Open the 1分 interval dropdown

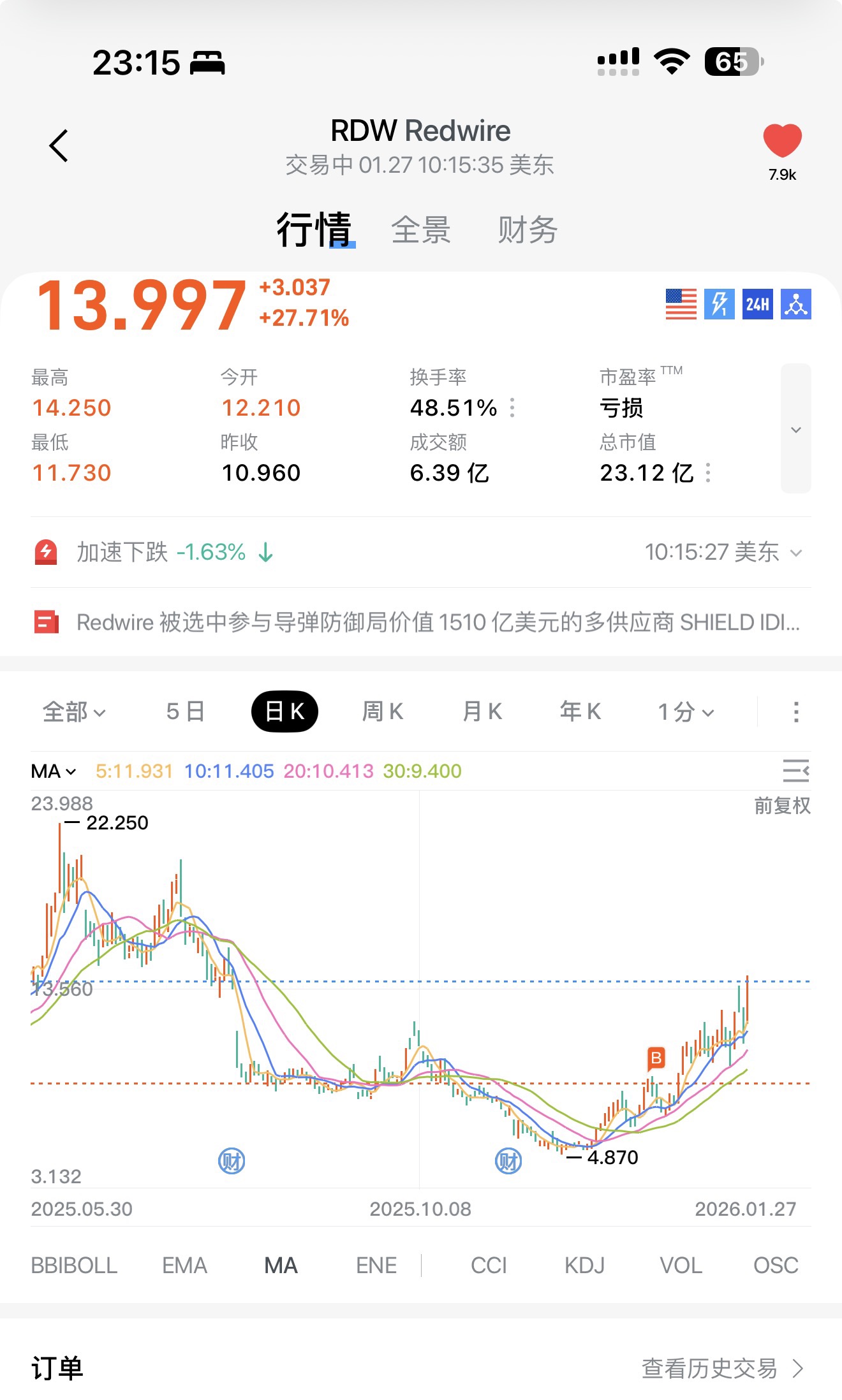(x=686, y=711)
